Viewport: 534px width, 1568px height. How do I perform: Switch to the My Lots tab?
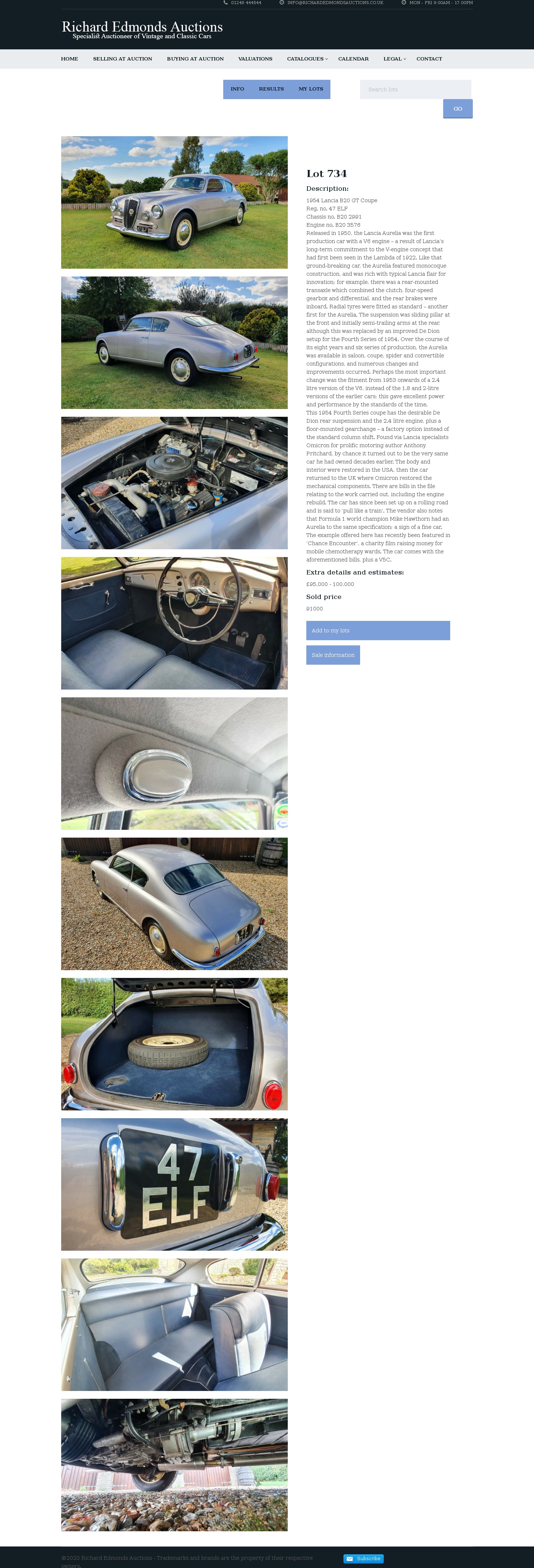click(311, 89)
